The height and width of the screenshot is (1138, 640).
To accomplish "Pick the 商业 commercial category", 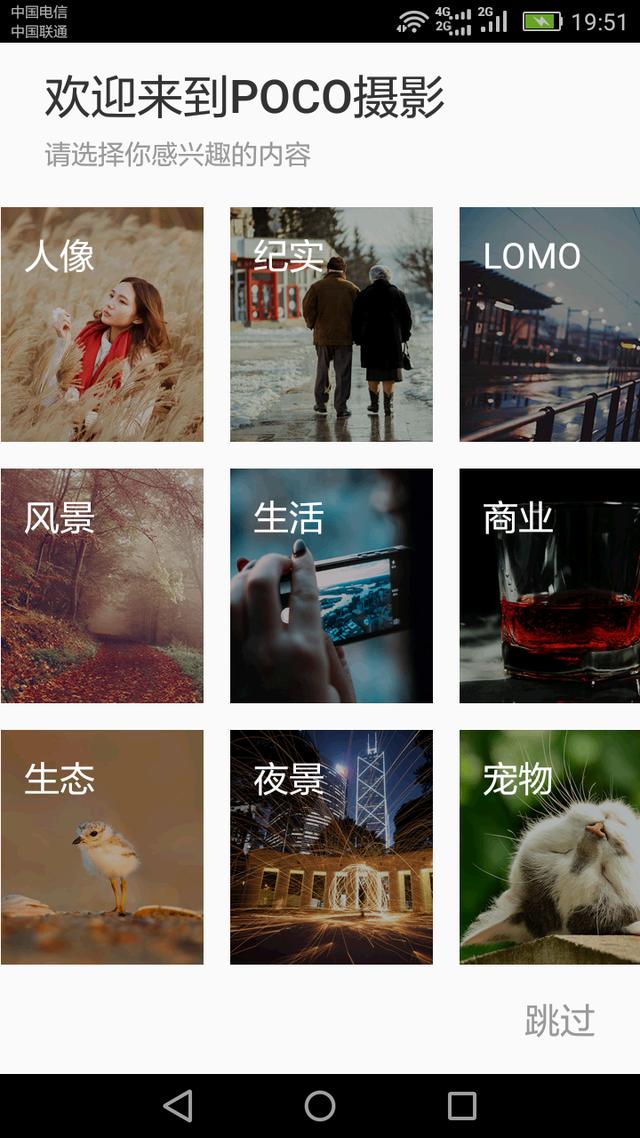I will (550, 585).
